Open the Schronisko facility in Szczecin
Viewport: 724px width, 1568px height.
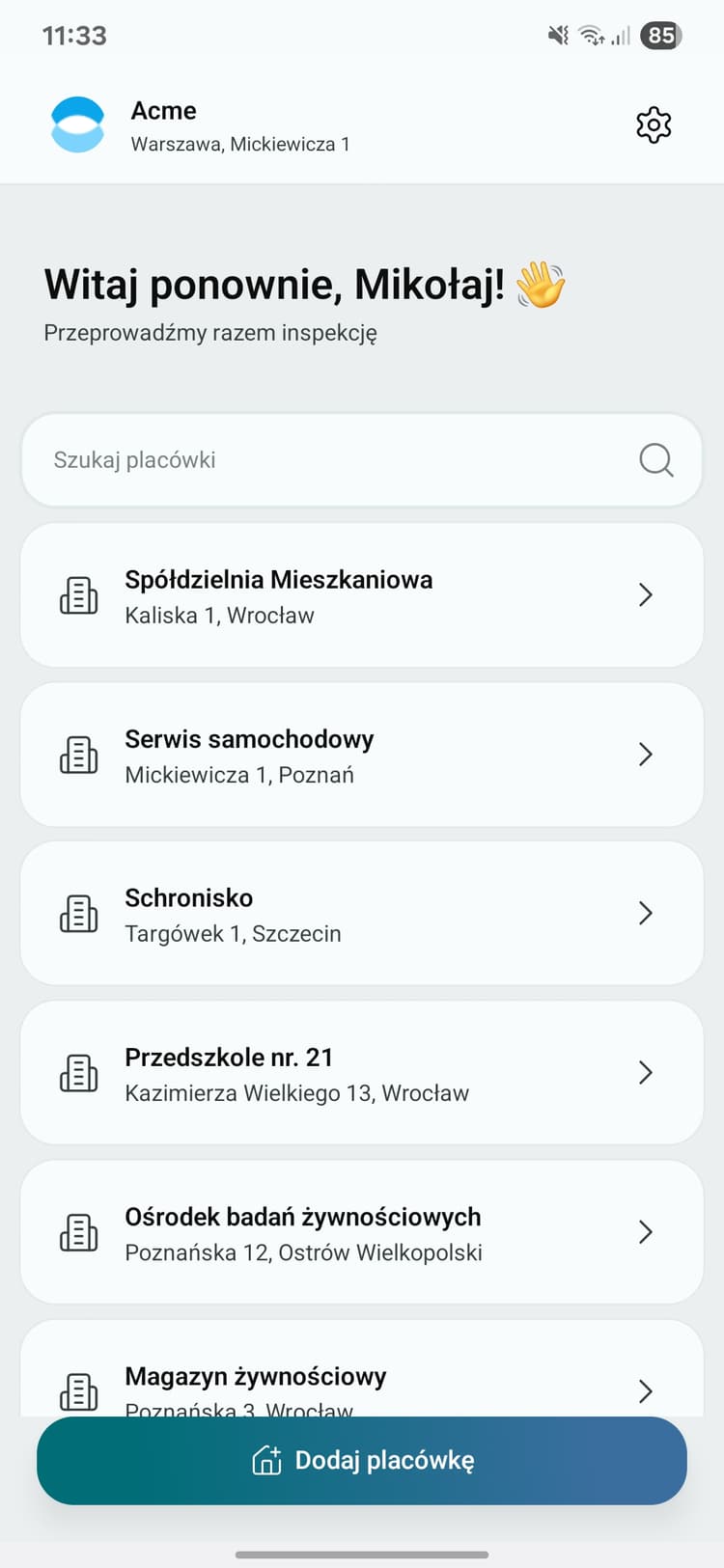point(361,914)
